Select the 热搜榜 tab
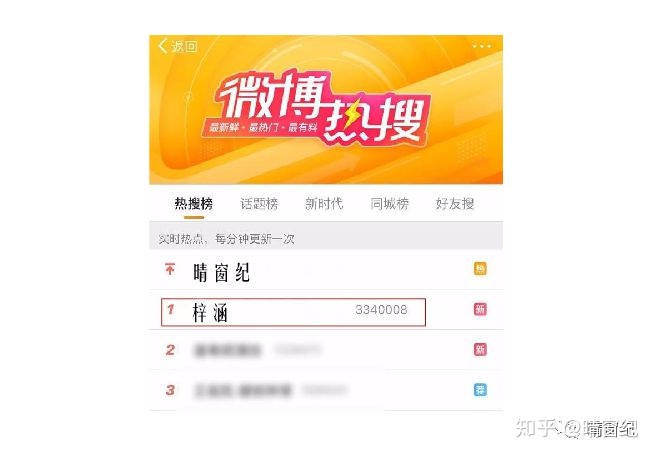The height and width of the screenshot is (457, 655). coord(193,204)
